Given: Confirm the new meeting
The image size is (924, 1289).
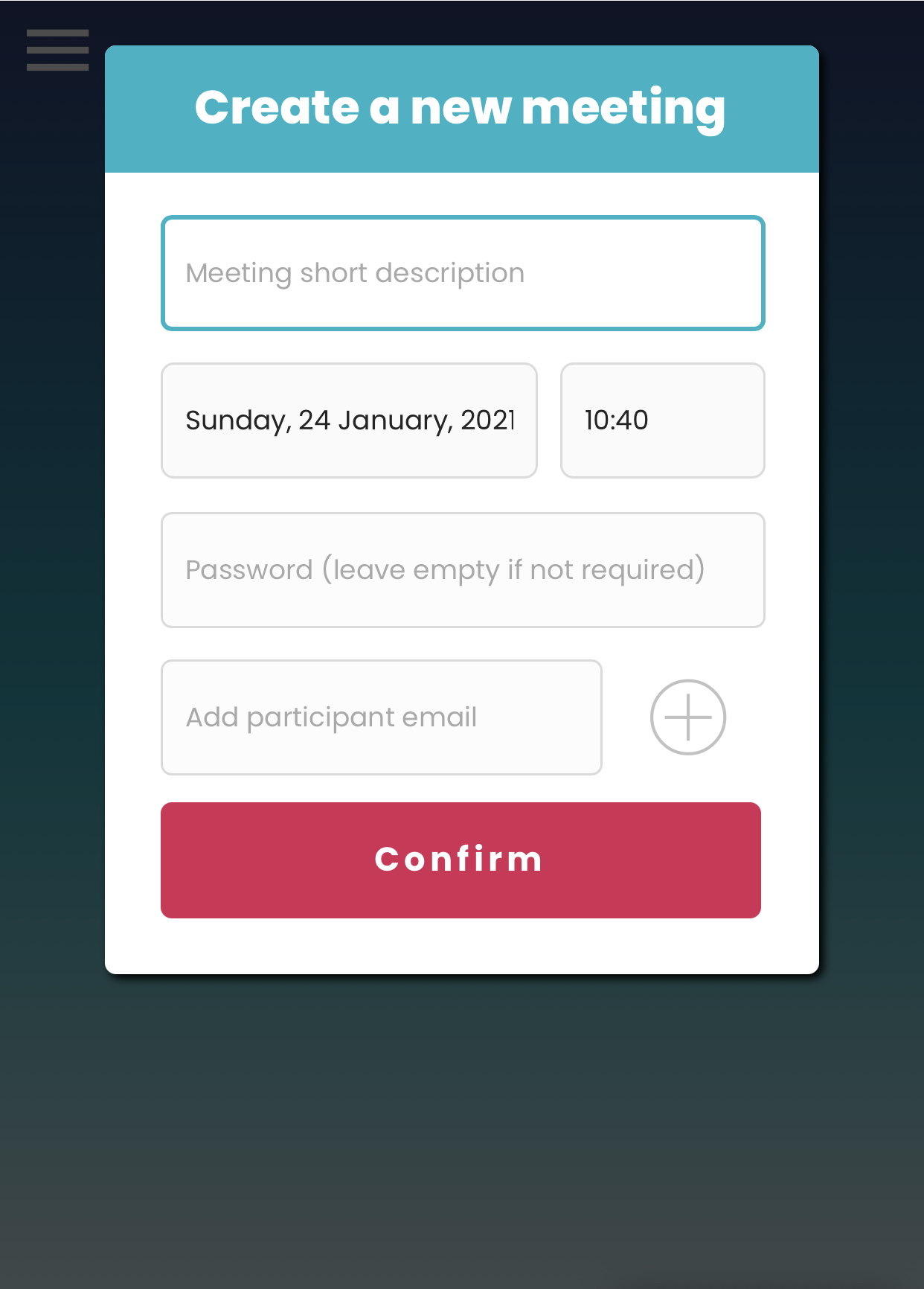Looking at the screenshot, I should tap(461, 860).
